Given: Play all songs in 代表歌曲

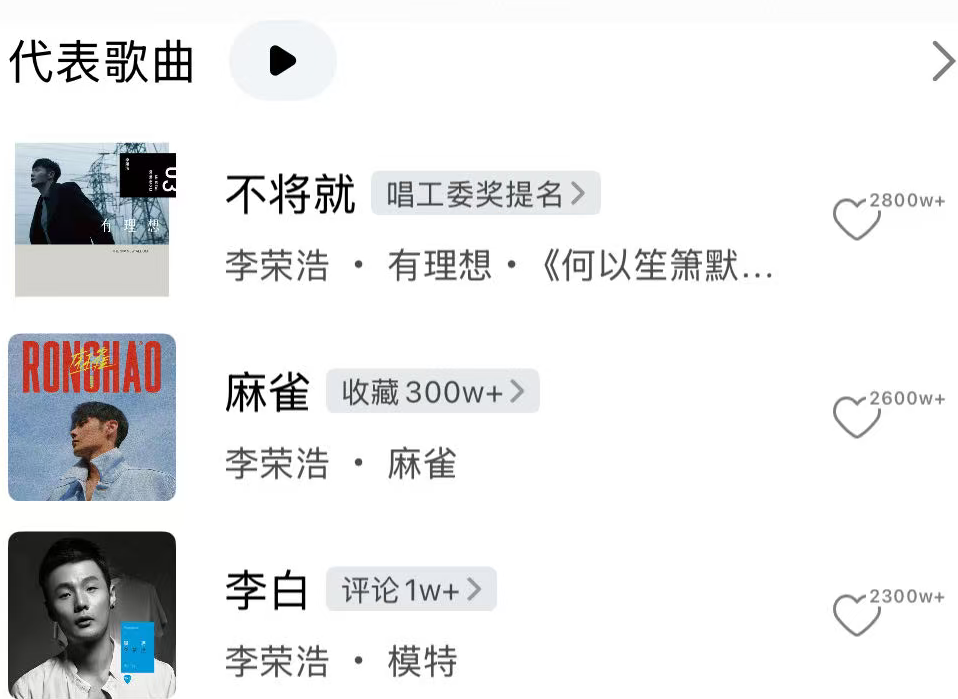Looking at the screenshot, I should coord(283,61).
